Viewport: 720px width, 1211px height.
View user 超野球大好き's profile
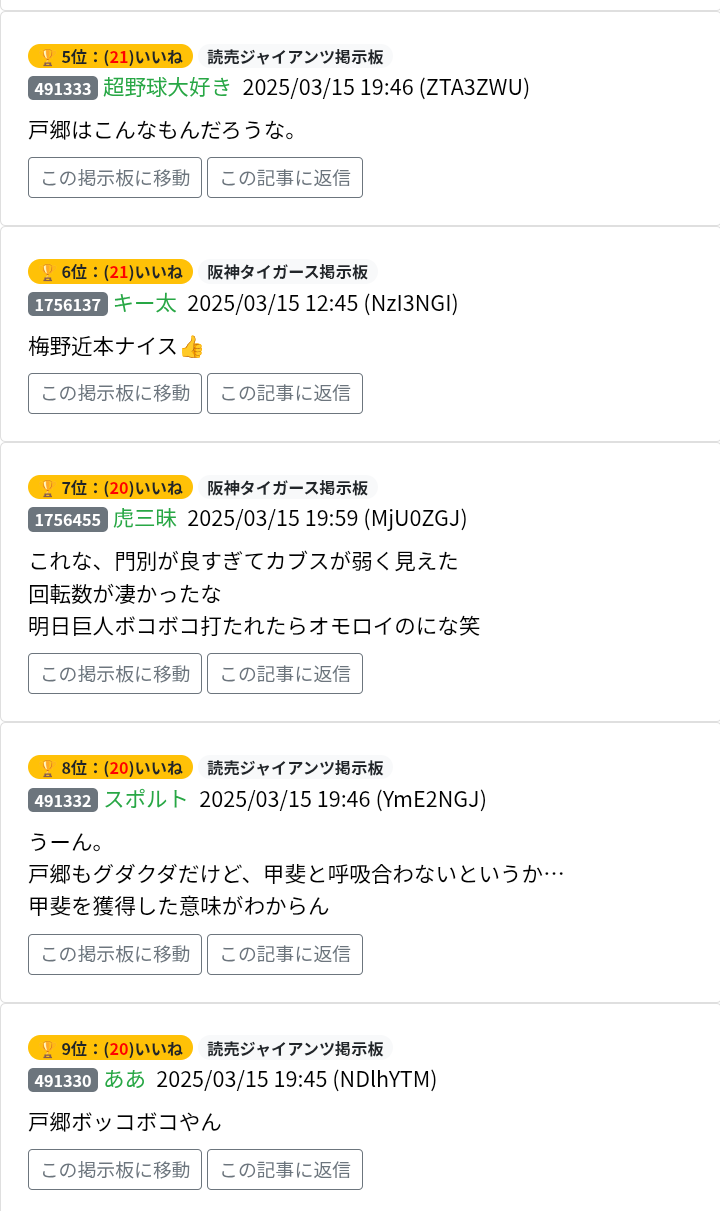click(x=167, y=87)
